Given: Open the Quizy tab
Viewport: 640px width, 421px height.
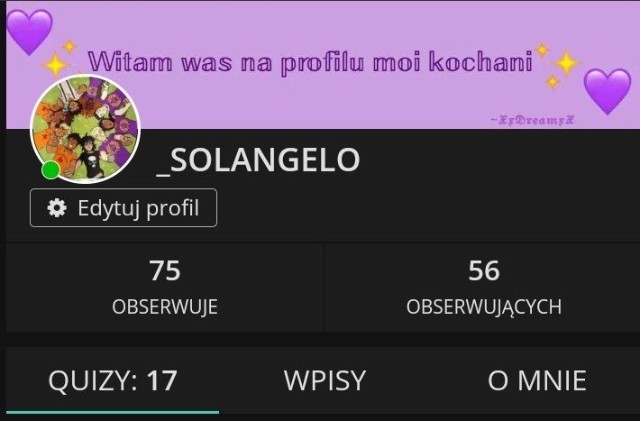Looking at the screenshot, I should pos(112,380).
